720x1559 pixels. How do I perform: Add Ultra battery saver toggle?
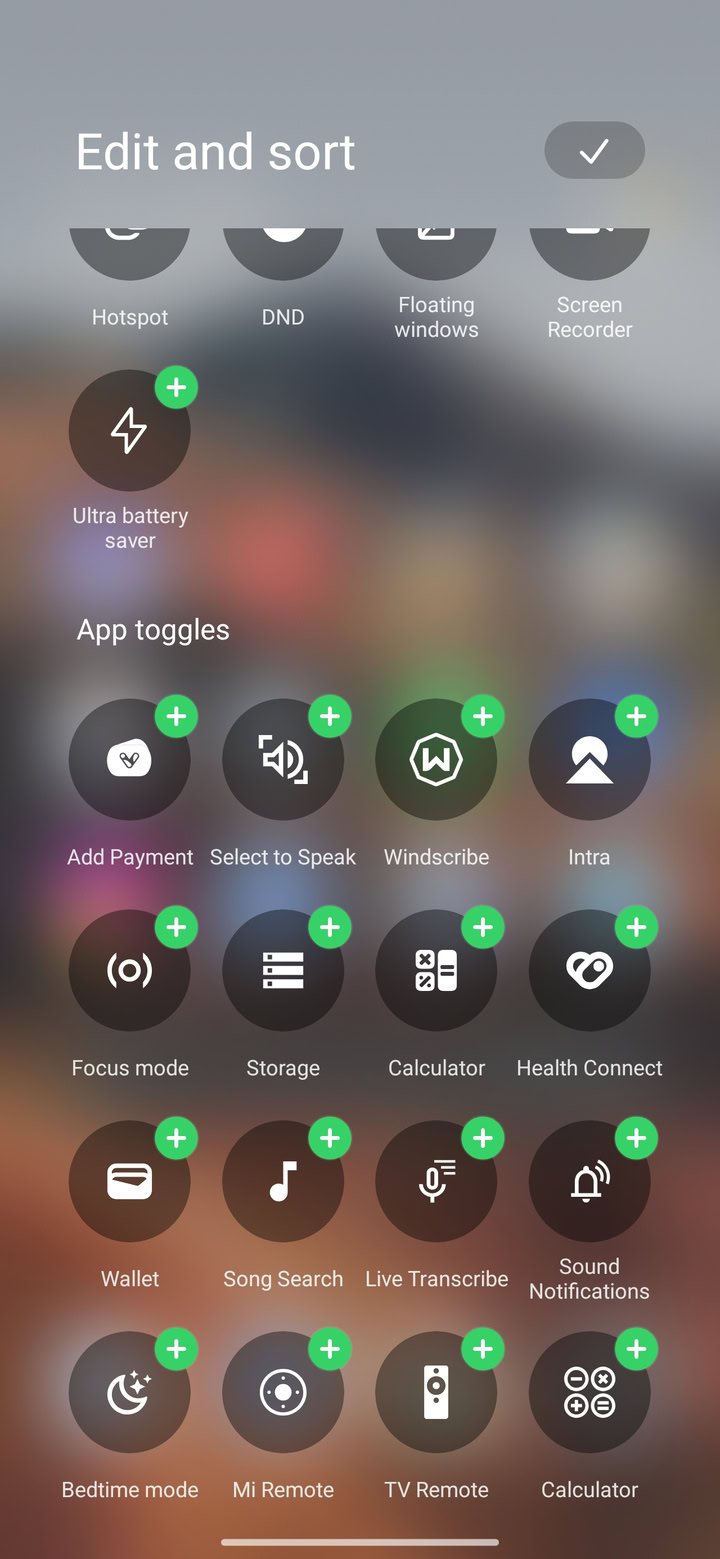176,388
